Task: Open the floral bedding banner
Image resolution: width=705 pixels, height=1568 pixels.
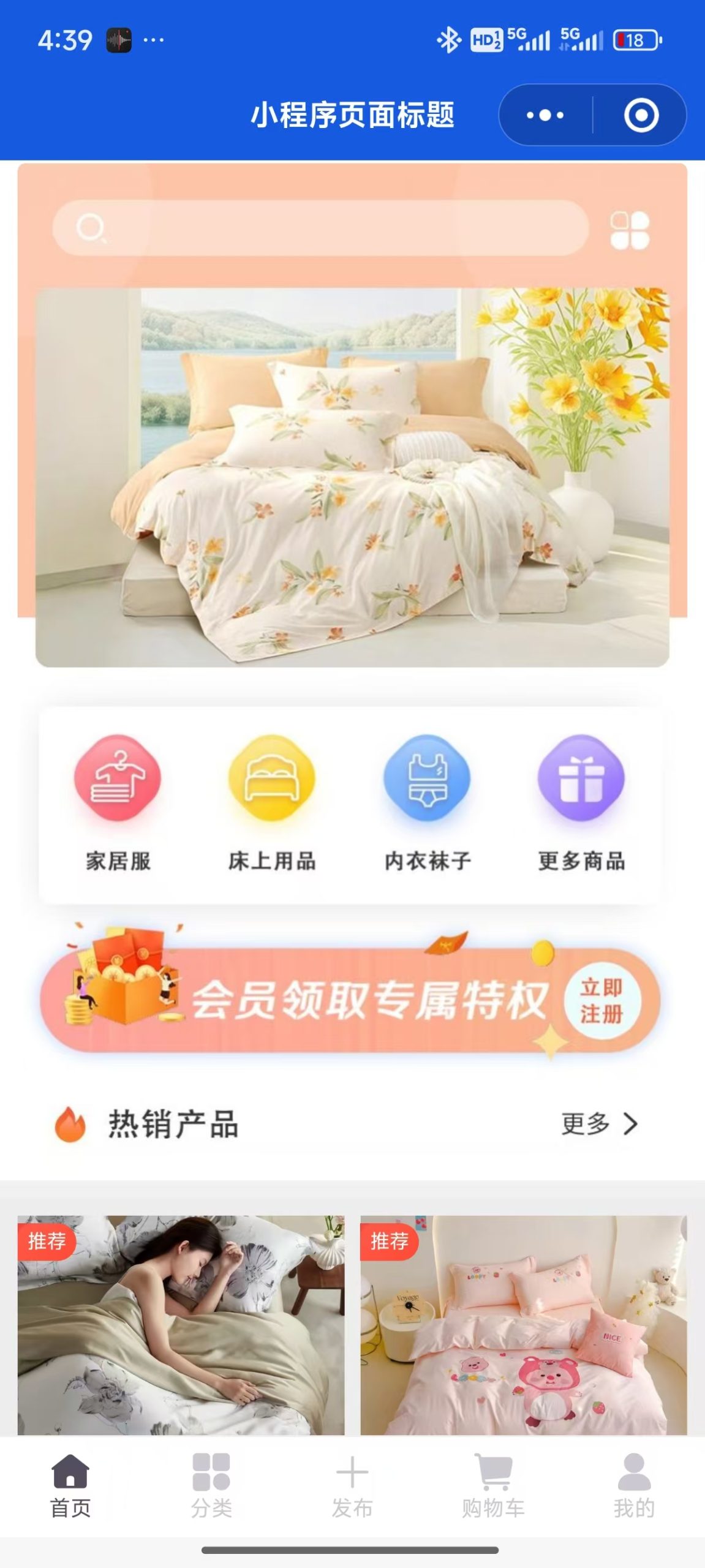Action: tap(352, 477)
